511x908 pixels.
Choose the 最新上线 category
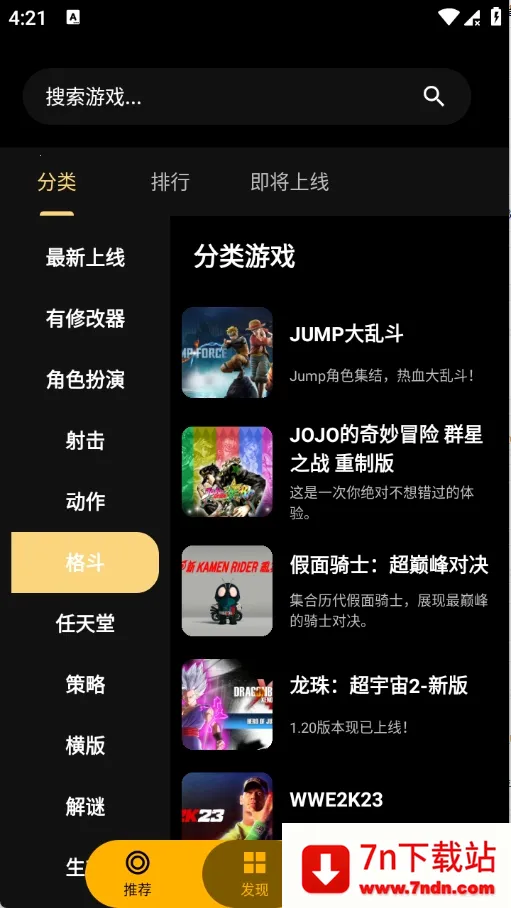pyautogui.click(x=85, y=257)
